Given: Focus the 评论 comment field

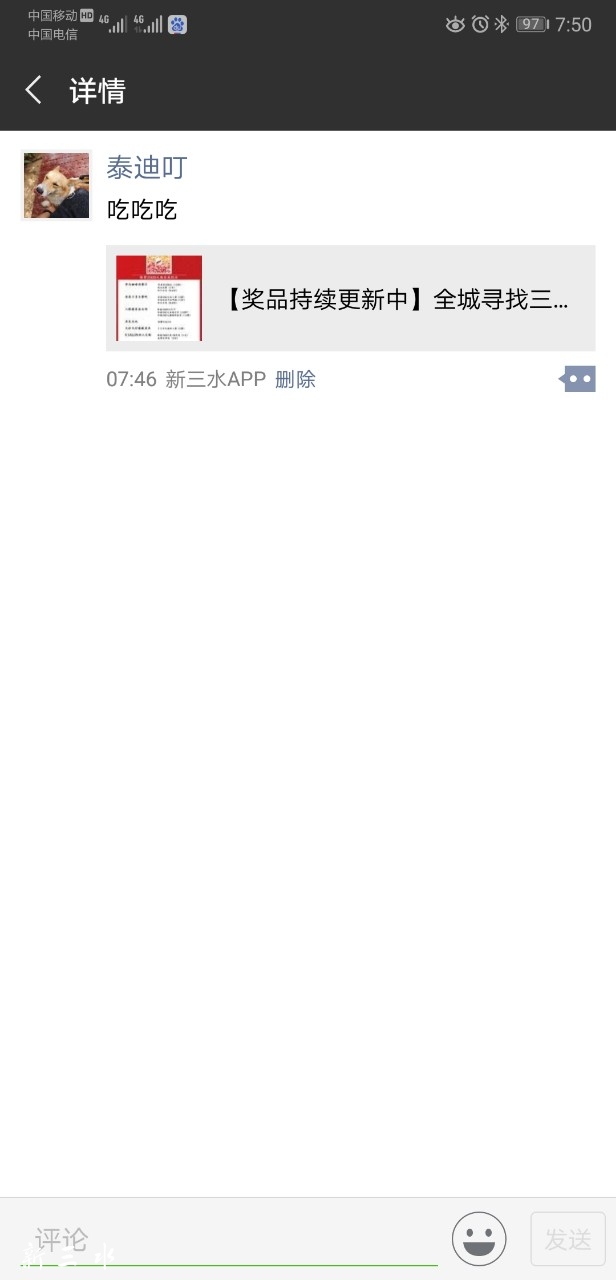Looking at the screenshot, I should 230,1239.
